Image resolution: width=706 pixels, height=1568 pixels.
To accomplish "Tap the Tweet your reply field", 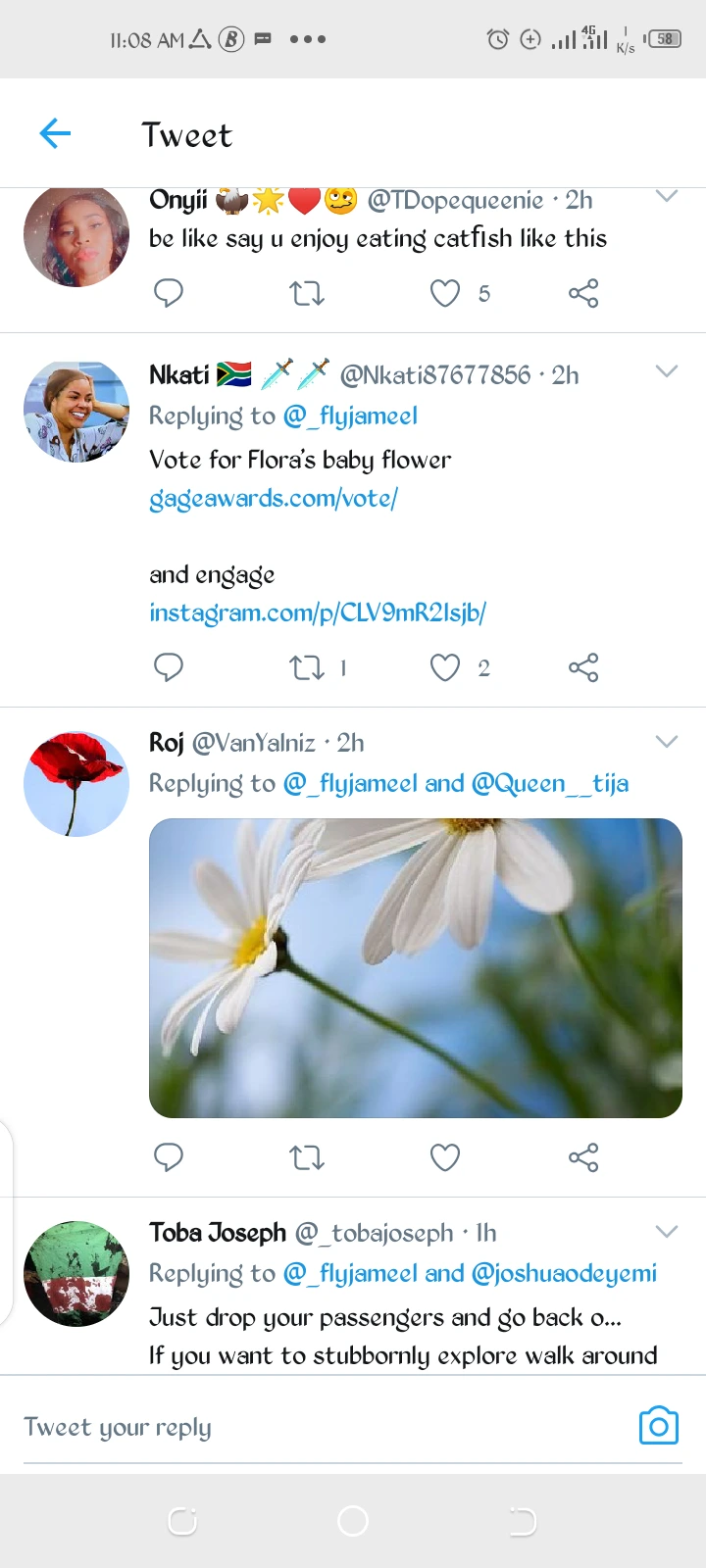I will coord(294,1427).
